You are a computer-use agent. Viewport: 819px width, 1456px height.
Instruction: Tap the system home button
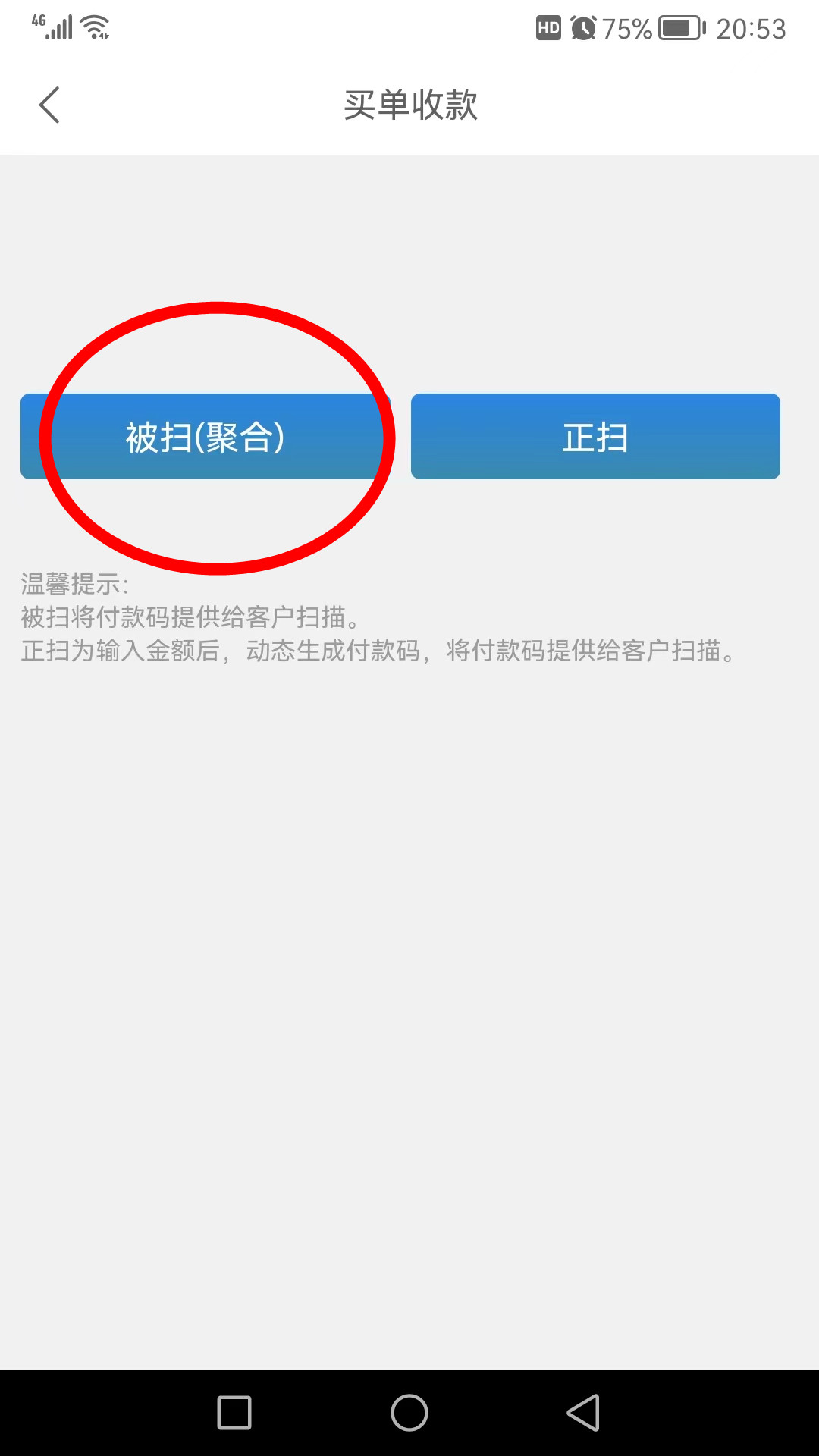tap(409, 1413)
